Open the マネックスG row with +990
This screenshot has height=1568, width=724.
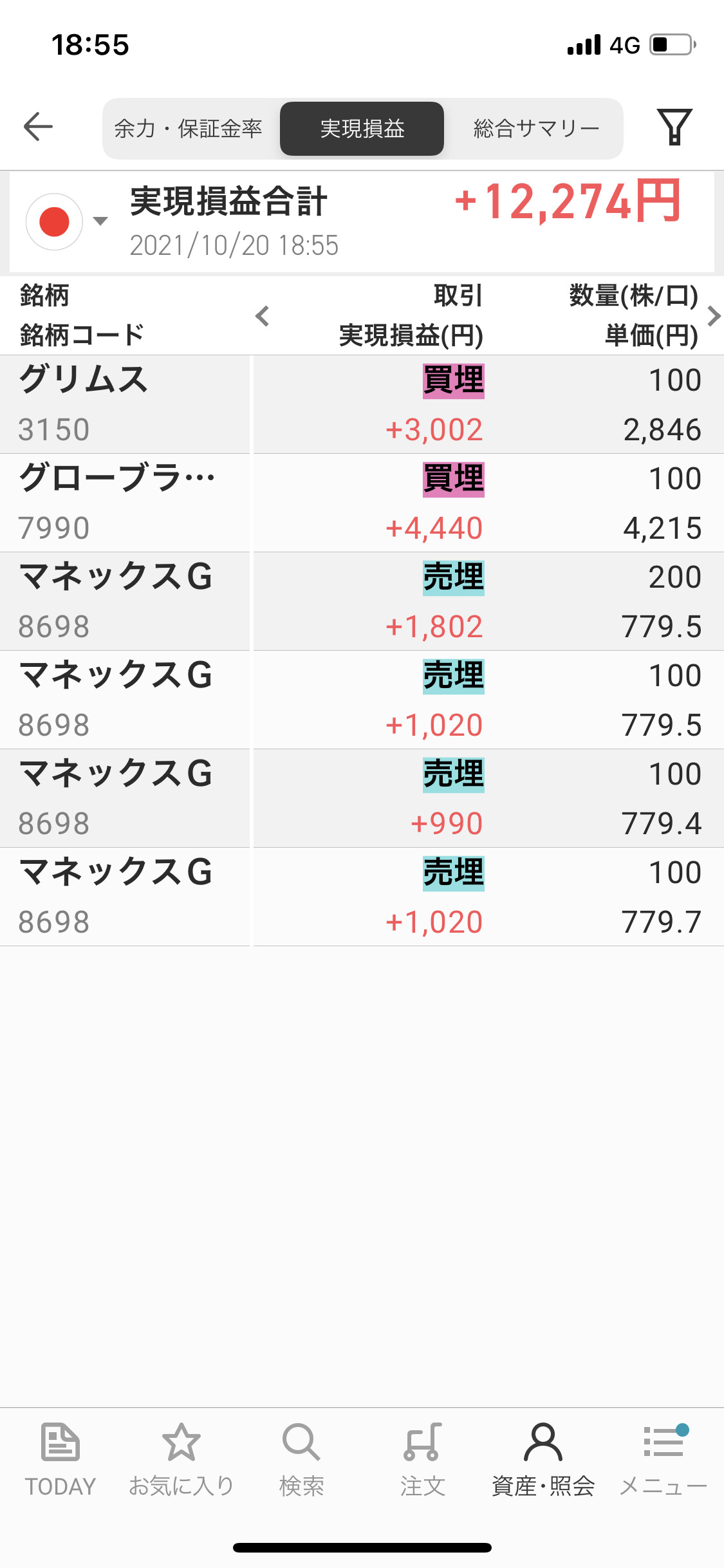tap(360, 798)
